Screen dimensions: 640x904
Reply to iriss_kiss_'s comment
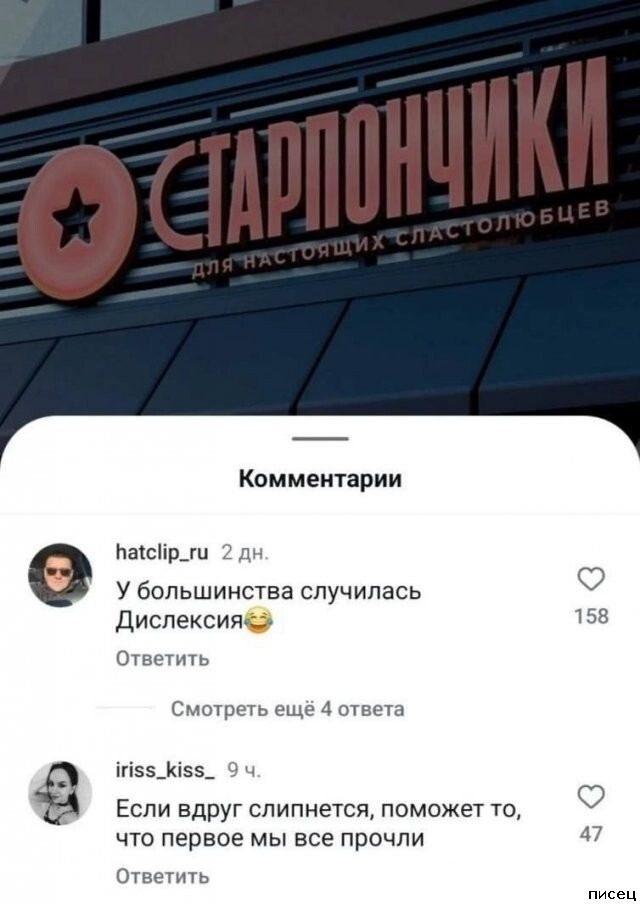(x=162, y=876)
